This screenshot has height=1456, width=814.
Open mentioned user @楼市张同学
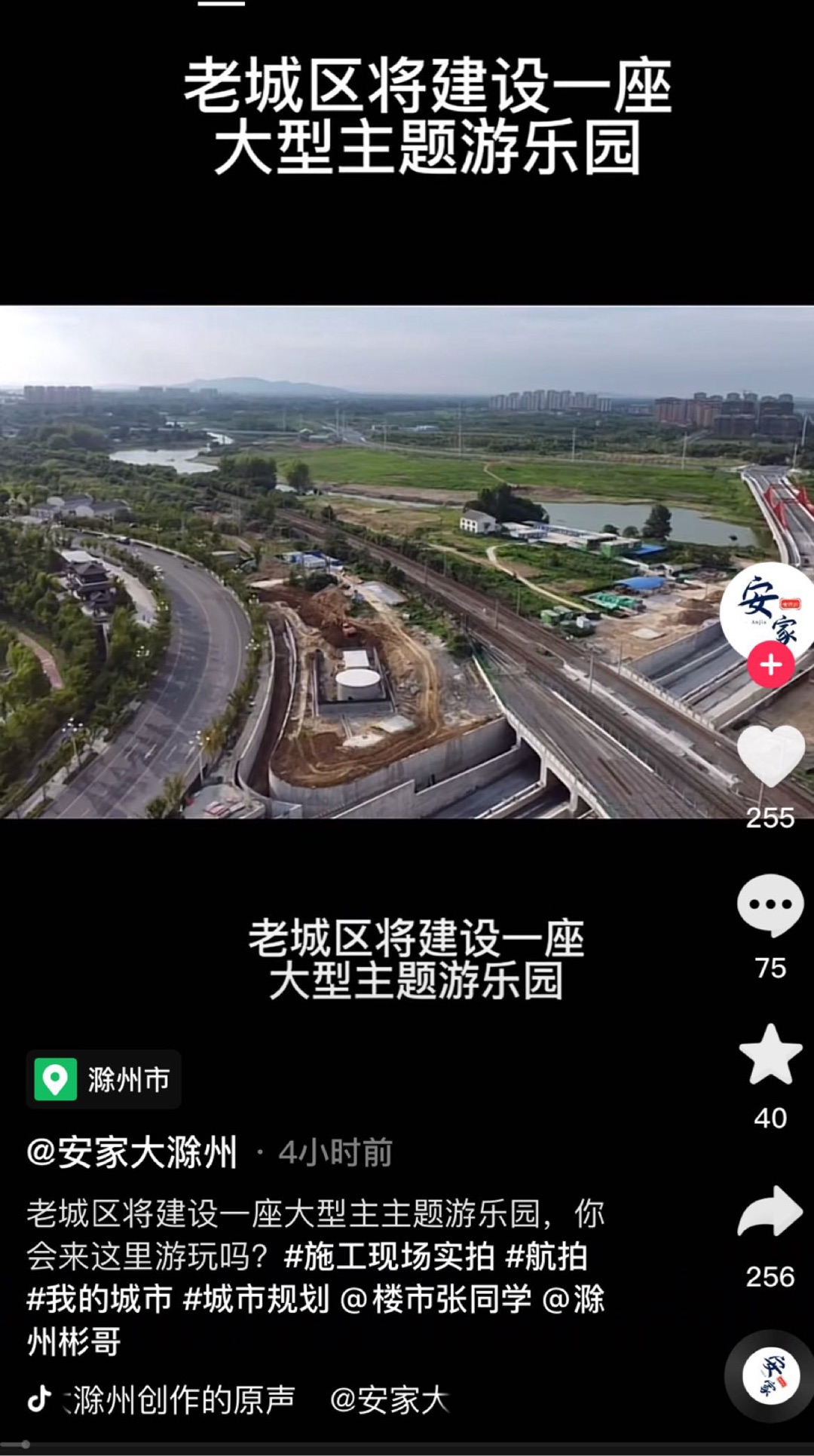[x=436, y=1299]
